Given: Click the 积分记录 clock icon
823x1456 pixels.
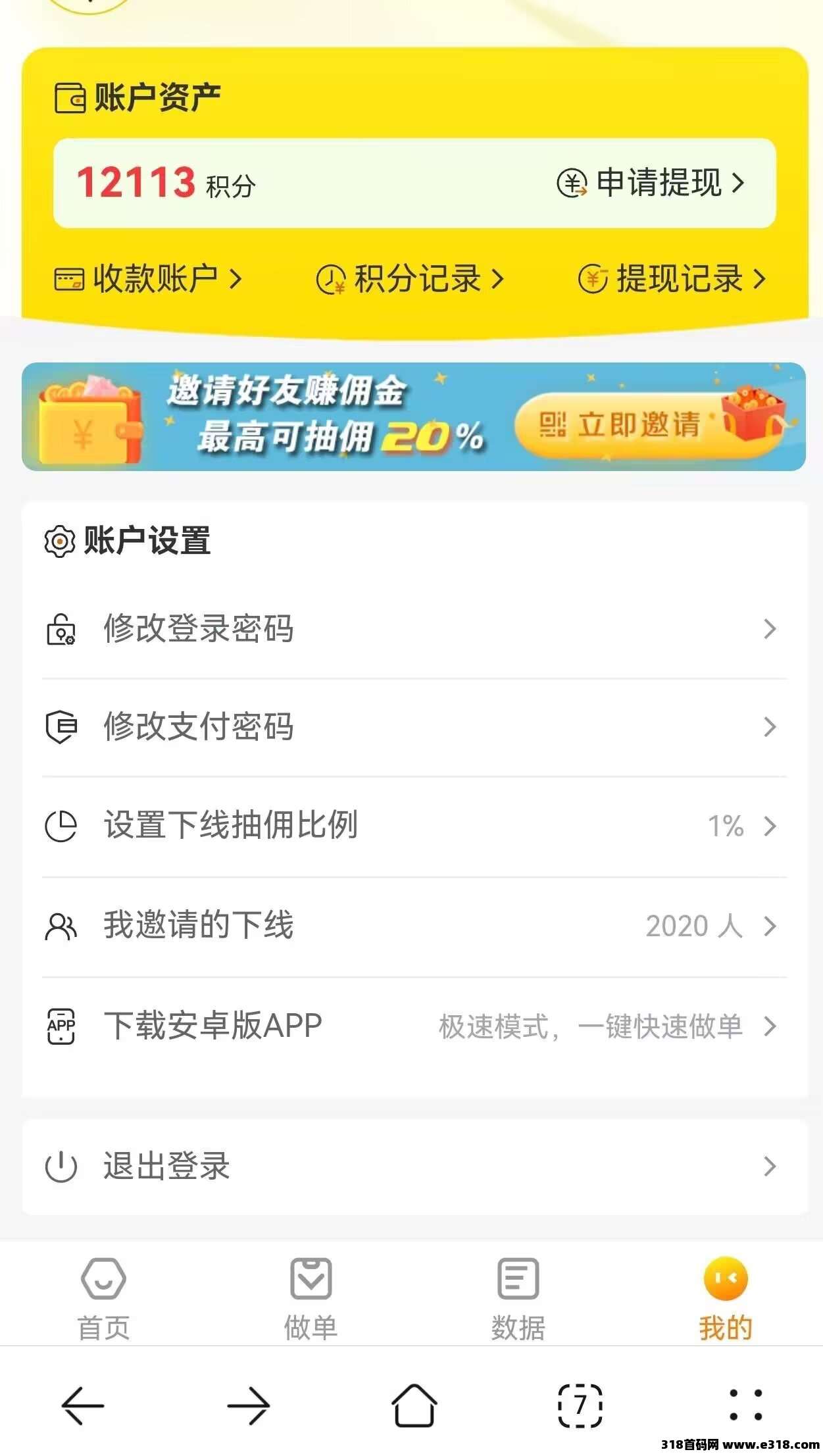Looking at the screenshot, I should click(x=332, y=278).
